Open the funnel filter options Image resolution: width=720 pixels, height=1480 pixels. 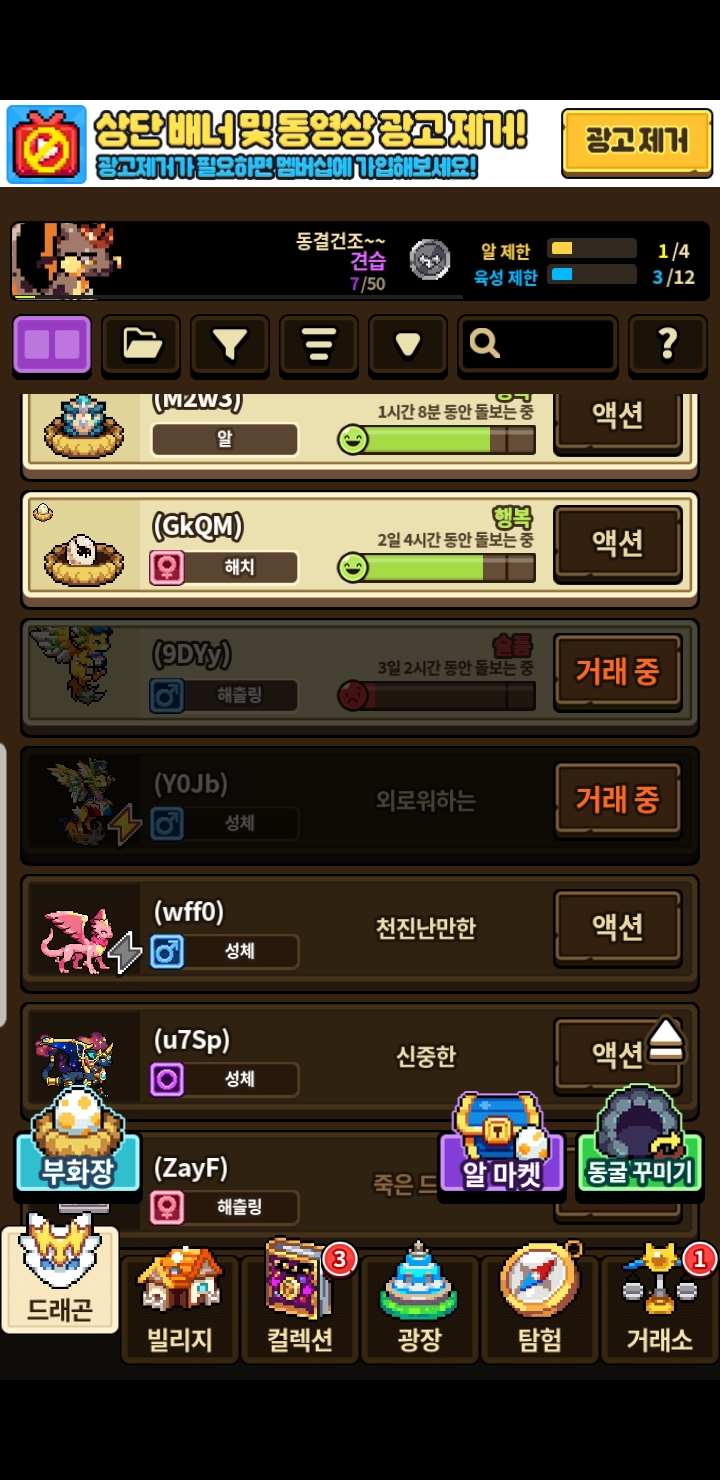click(x=230, y=345)
